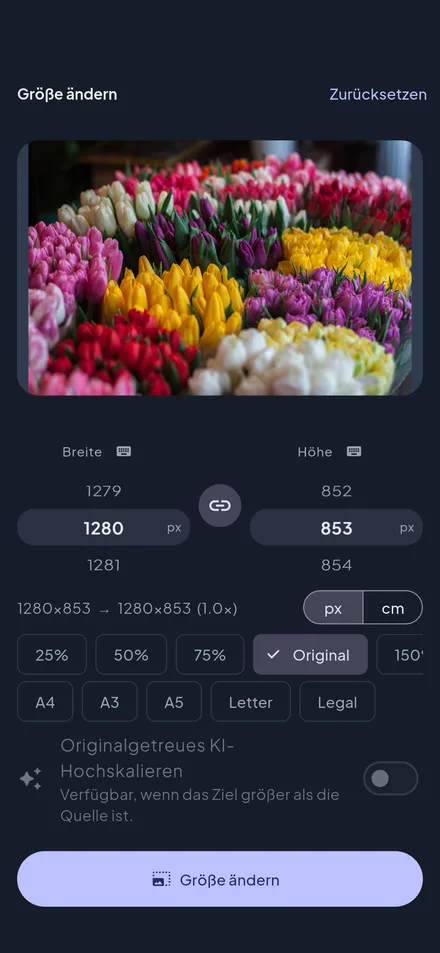Viewport: 440px width, 953px height.
Task: Select height value 854
Action: tap(336, 565)
